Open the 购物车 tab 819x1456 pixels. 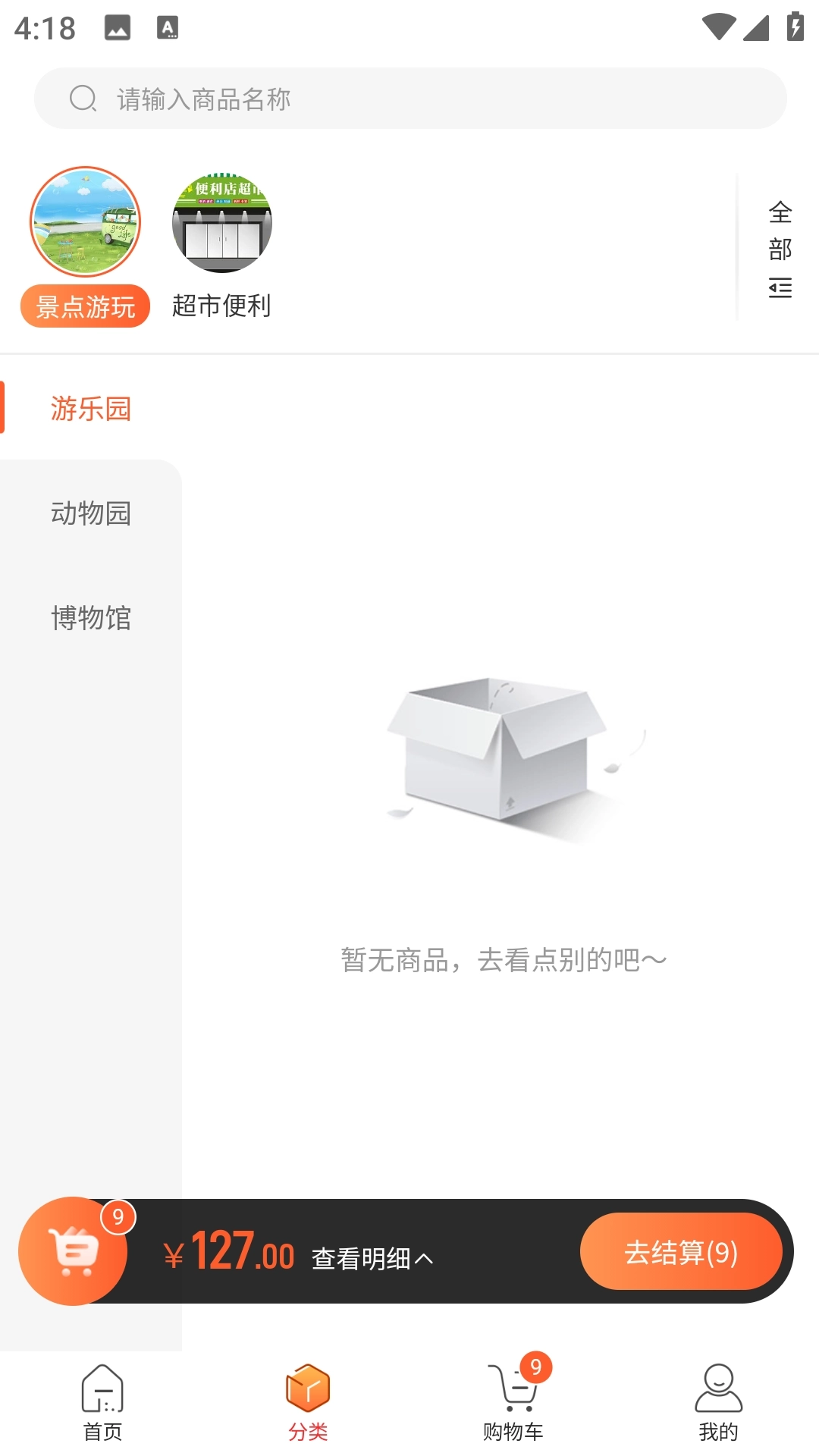pyautogui.click(x=513, y=1404)
